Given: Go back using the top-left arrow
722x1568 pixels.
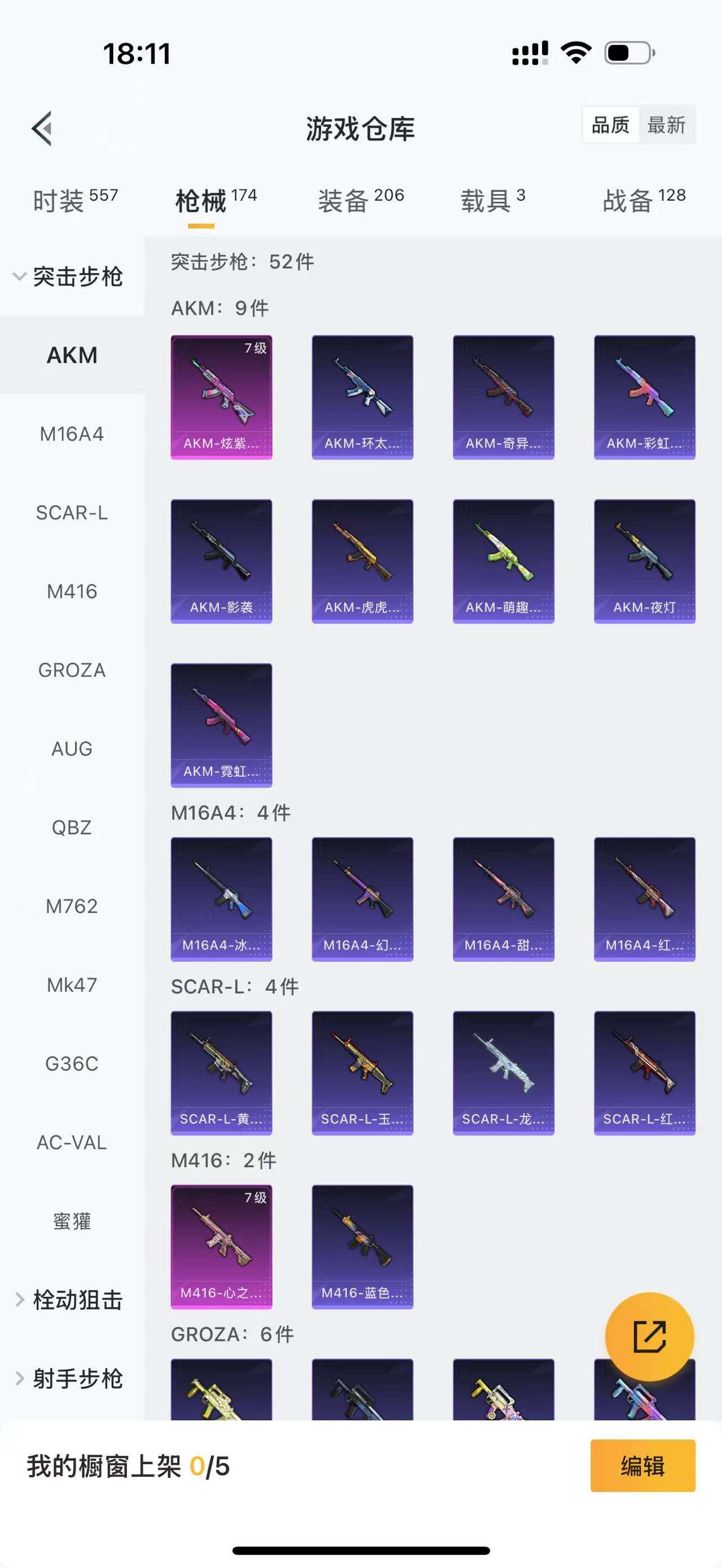Looking at the screenshot, I should 42,128.
